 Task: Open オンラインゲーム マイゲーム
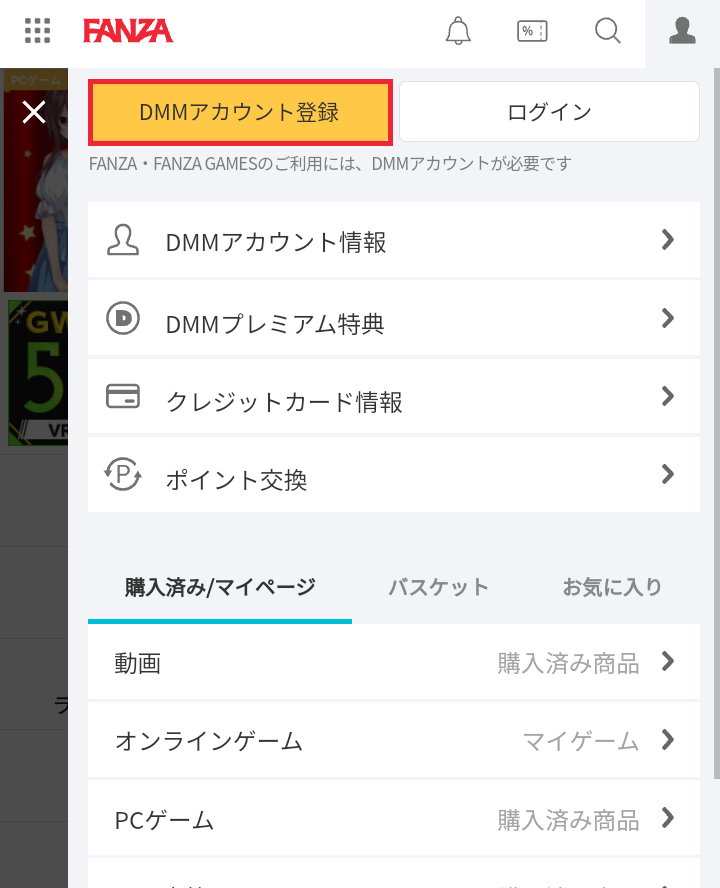(x=394, y=740)
